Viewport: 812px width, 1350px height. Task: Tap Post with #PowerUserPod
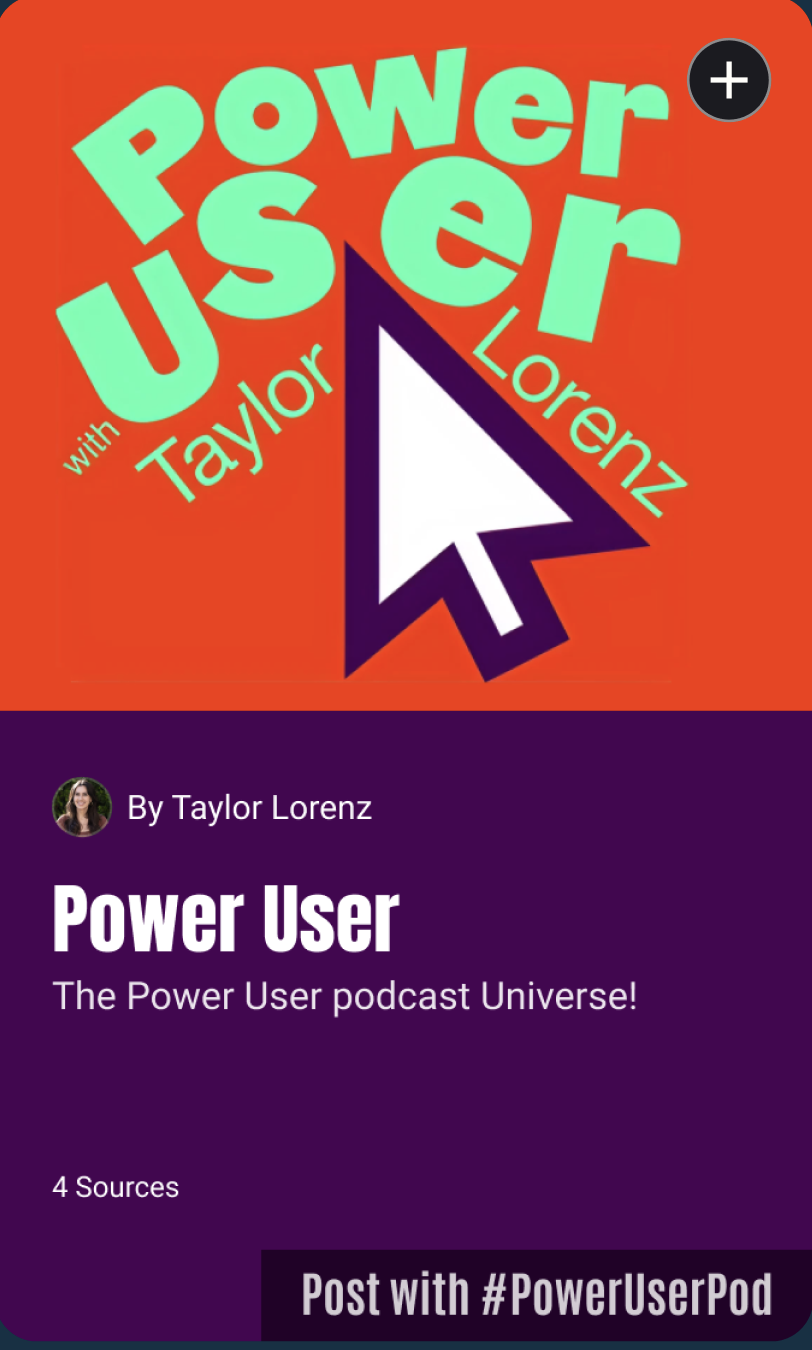(536, 1295)
